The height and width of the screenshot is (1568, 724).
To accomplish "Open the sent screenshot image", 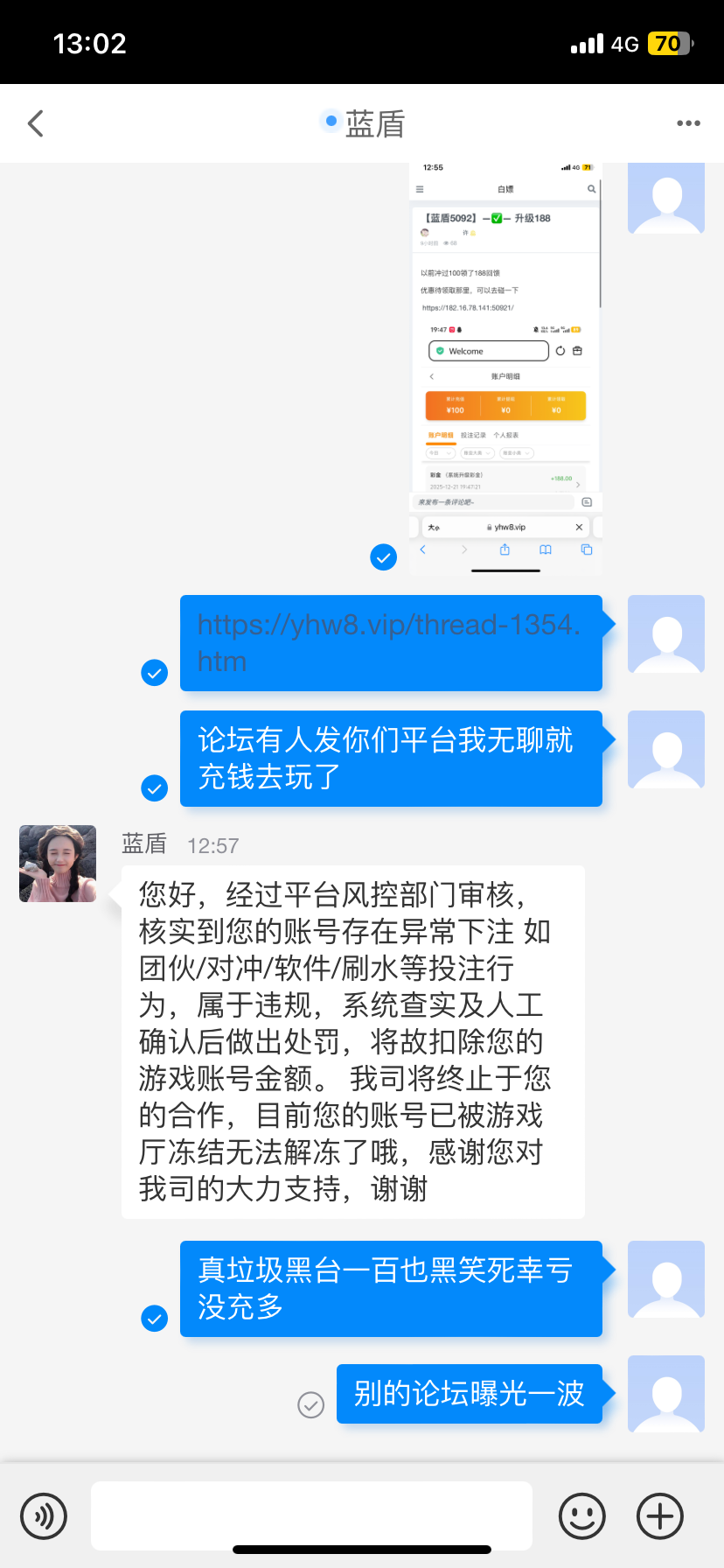I will click(505, 367).
